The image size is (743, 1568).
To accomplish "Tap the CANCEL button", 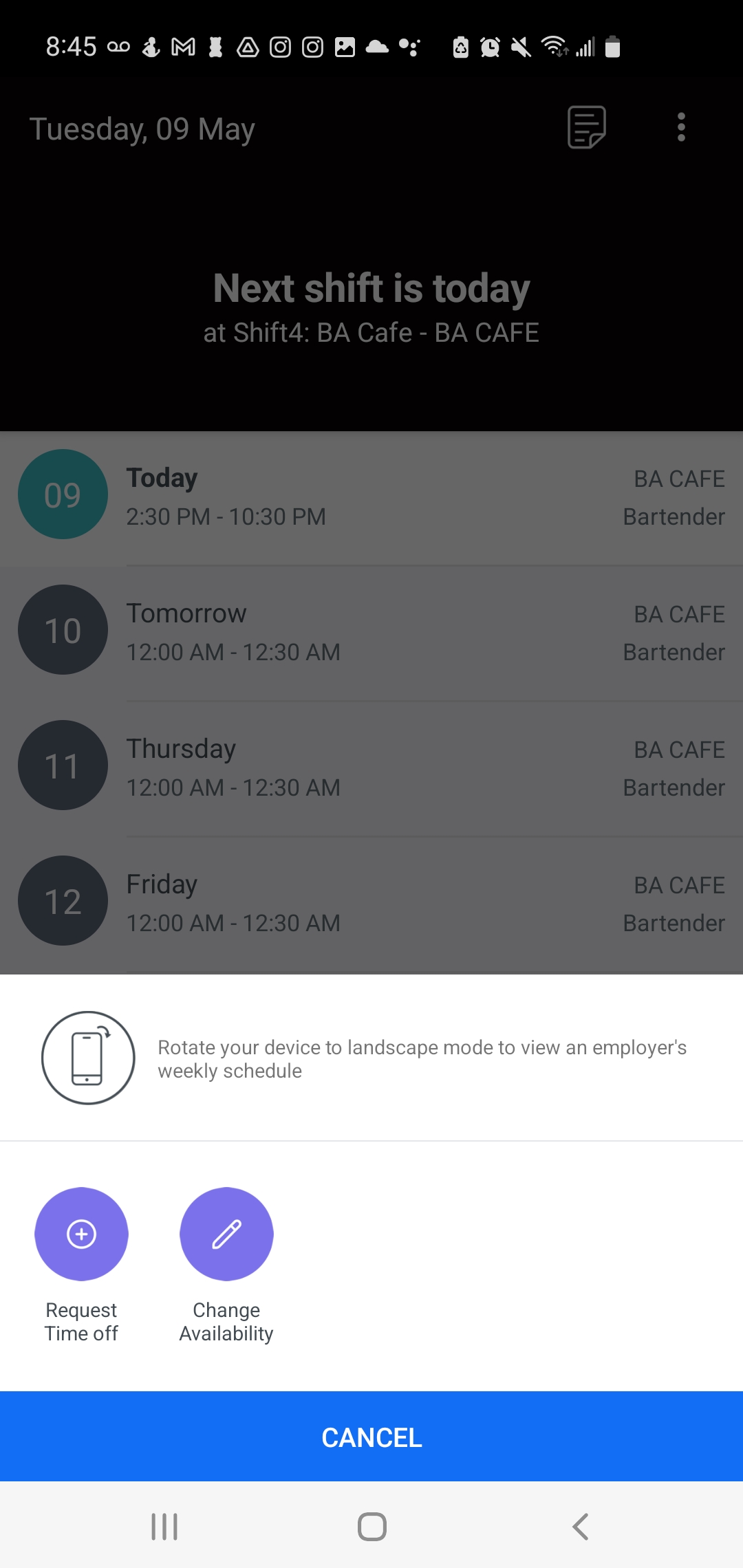I will click(x=371, y=1437).
